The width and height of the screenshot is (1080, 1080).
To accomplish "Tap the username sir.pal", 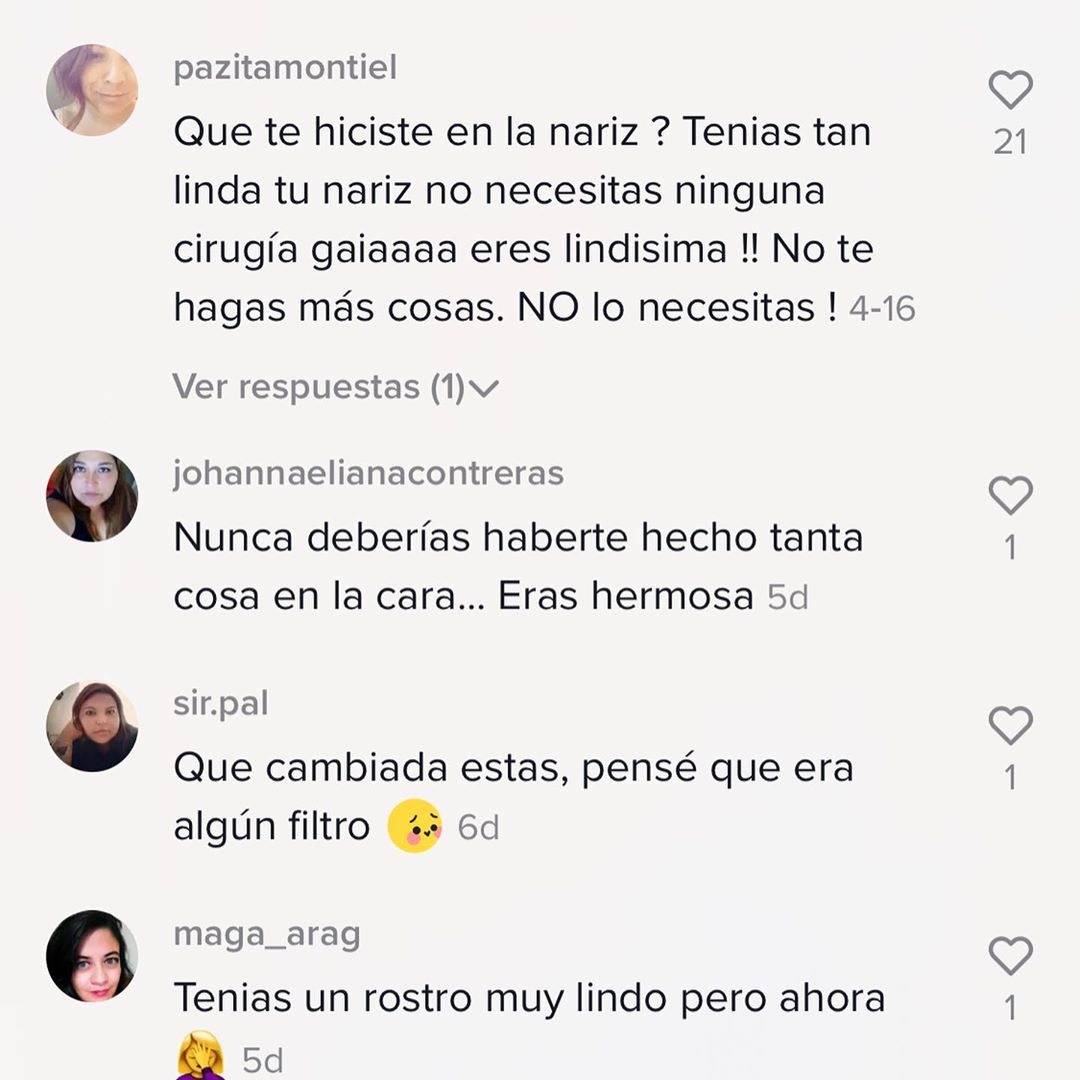I will pos(221,703).
